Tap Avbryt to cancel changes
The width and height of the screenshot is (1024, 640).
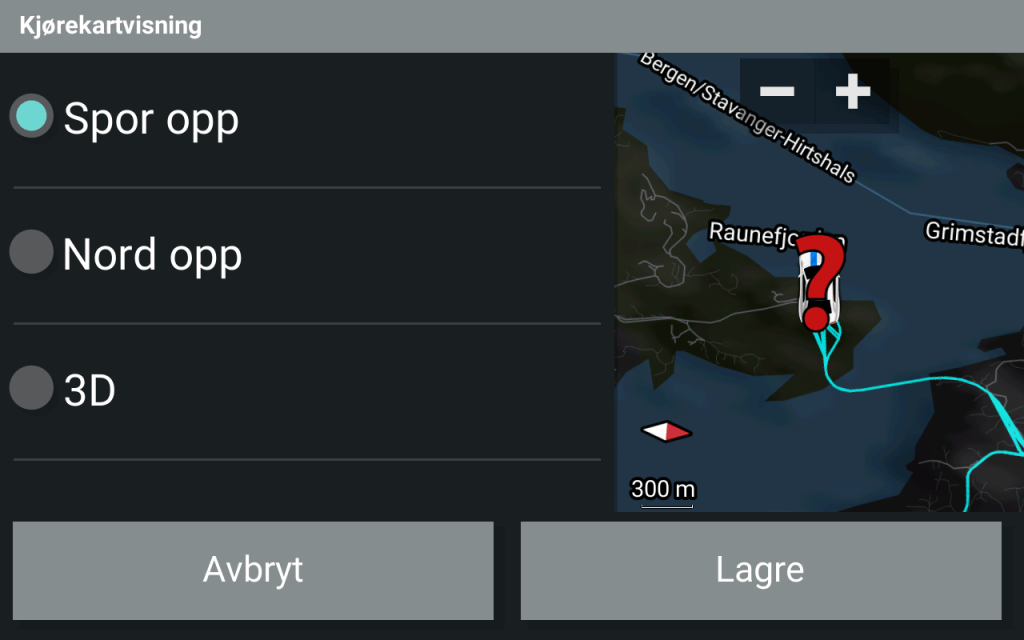click(x=253, y=570)
